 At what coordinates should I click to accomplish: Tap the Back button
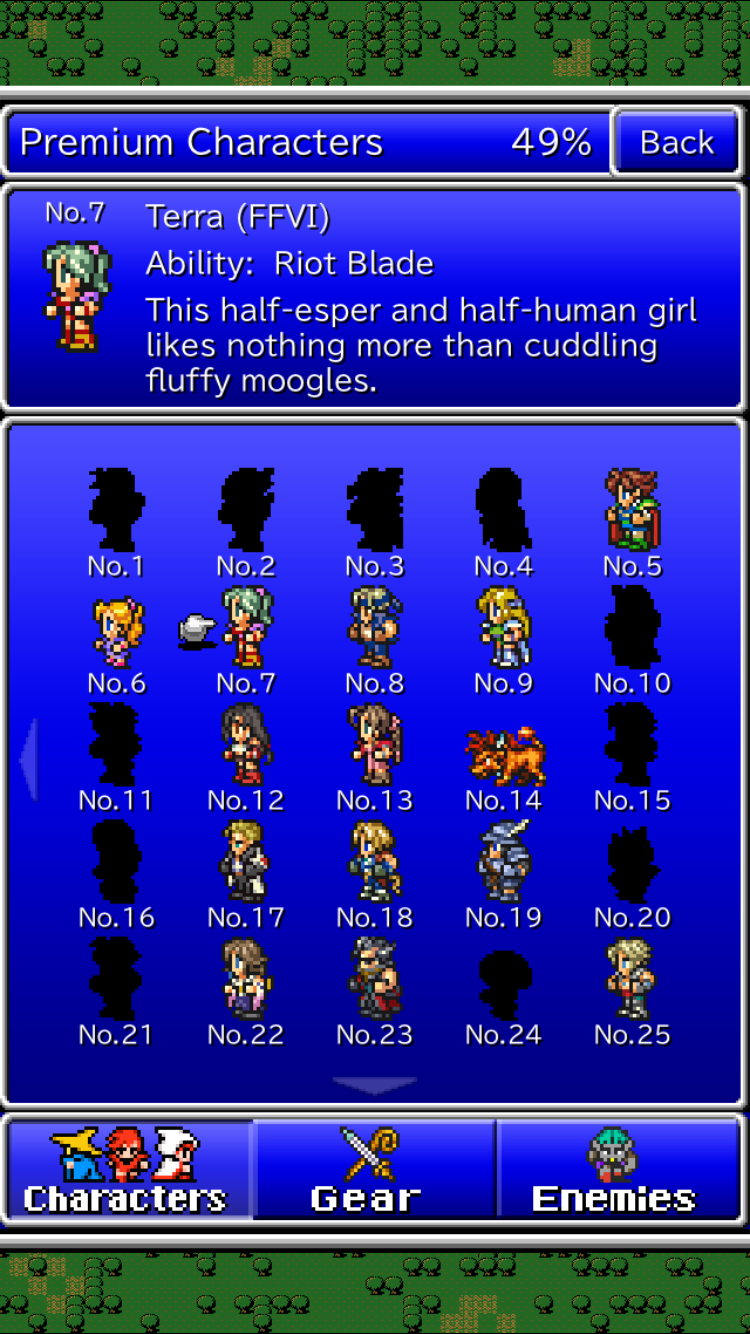click(676, 143)
